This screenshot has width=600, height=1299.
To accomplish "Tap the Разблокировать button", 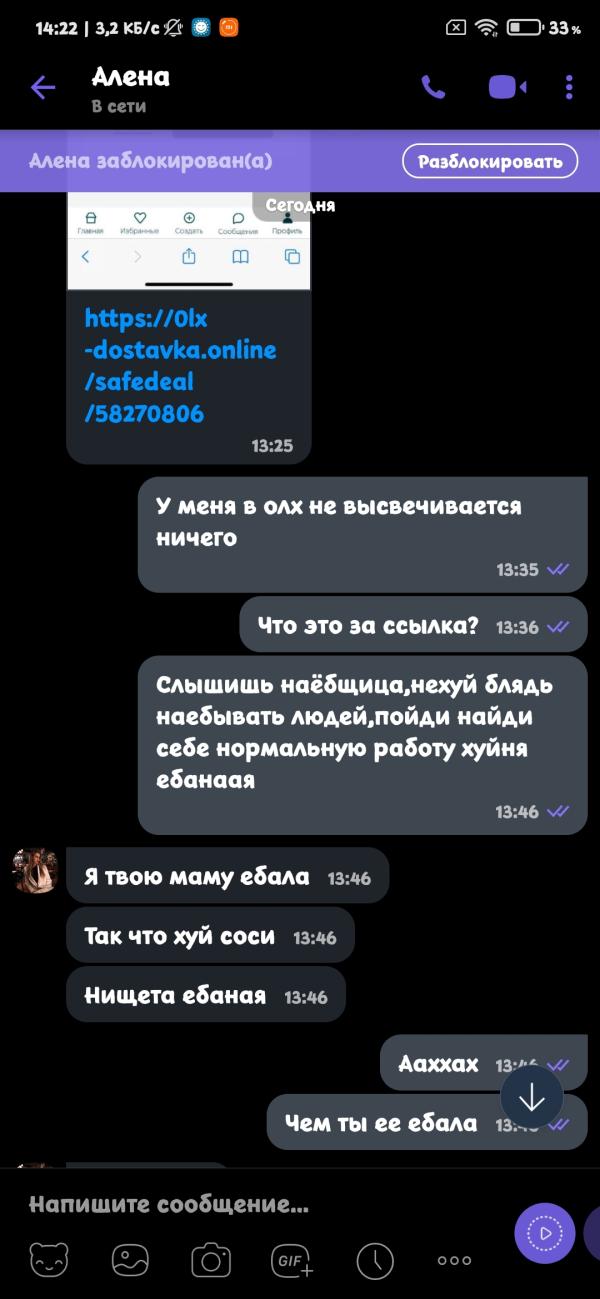I will click(x=490, y=161).
